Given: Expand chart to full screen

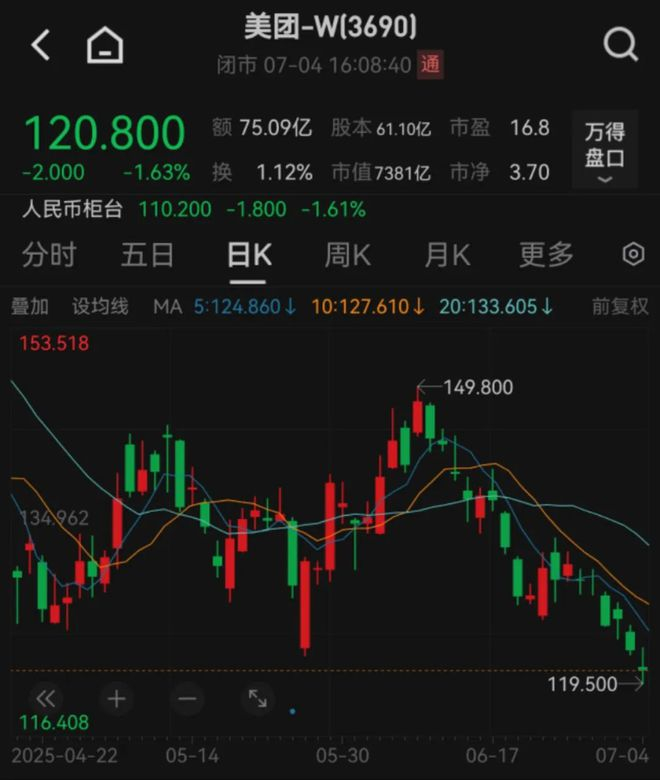Looking at the screenshot, I should [x=258, y=699].
